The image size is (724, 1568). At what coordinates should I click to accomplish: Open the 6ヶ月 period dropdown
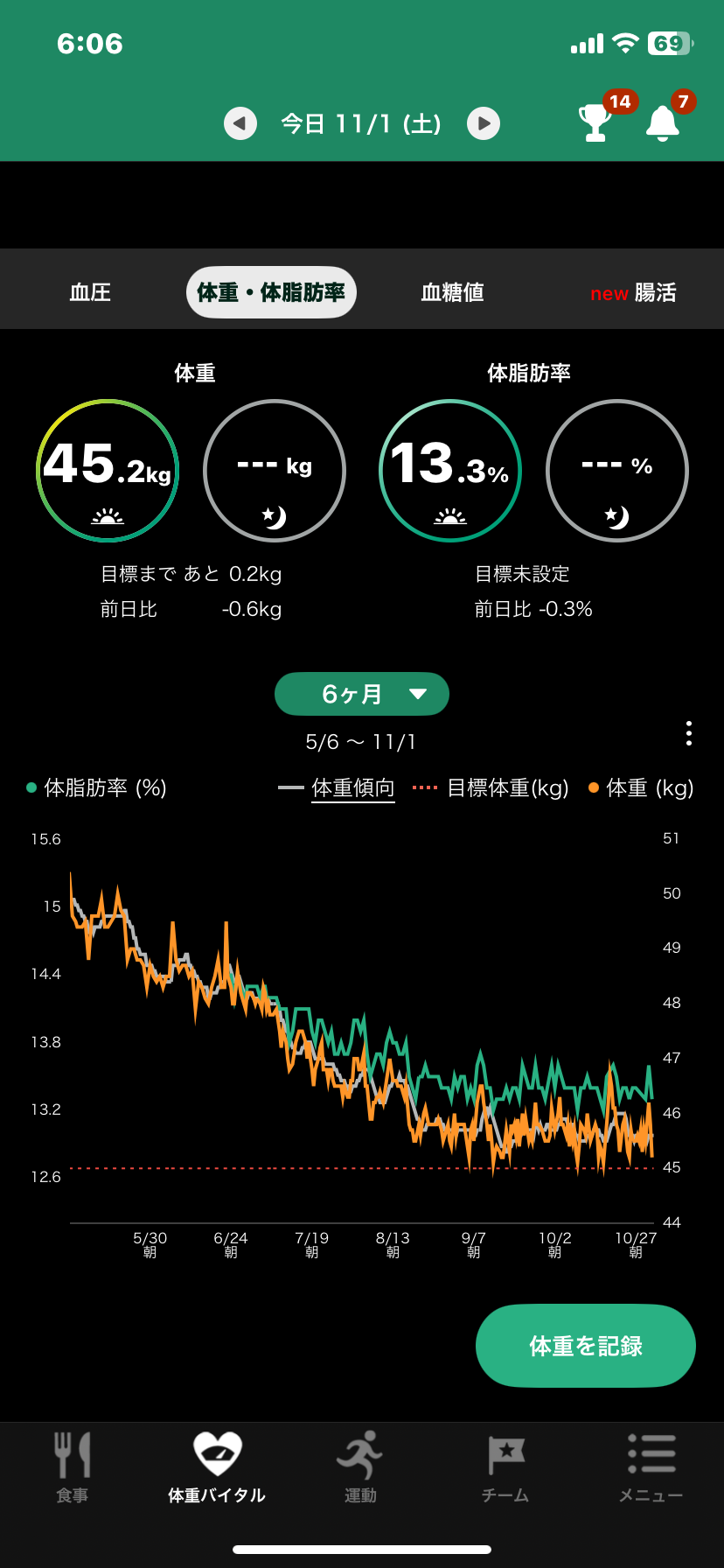(361, 693)
